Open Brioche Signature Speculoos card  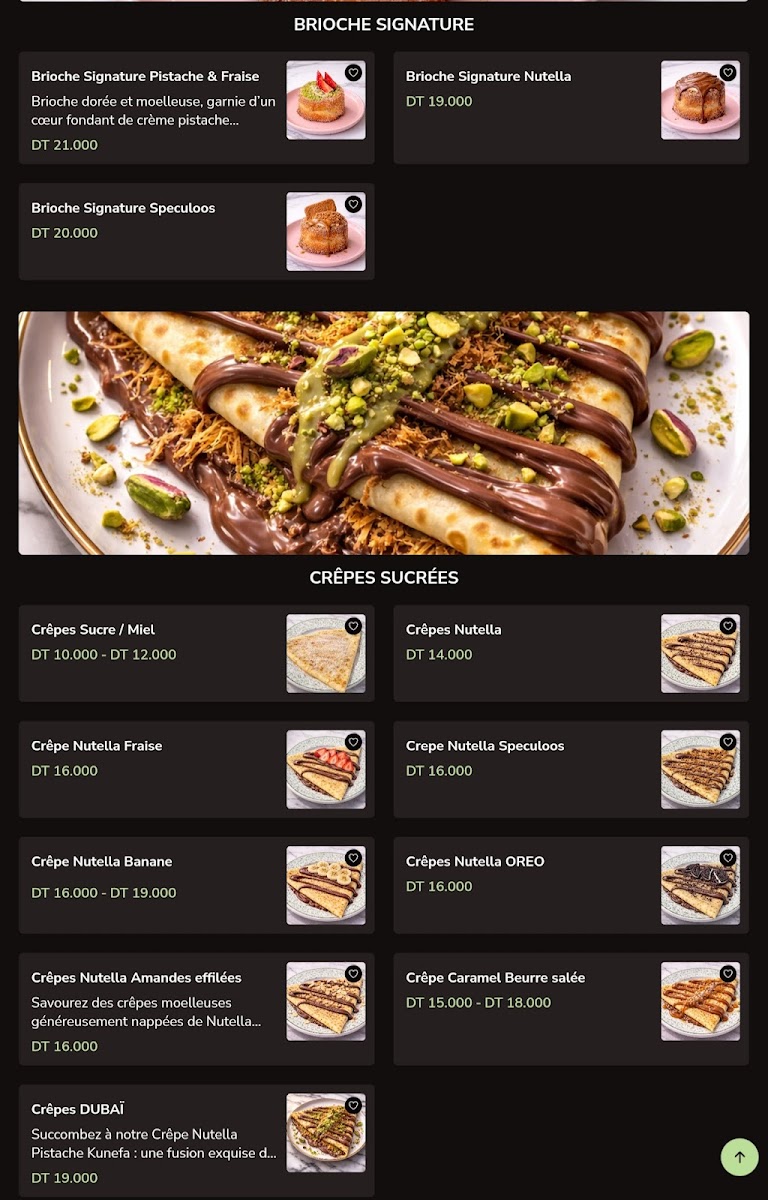click(196, 232)
